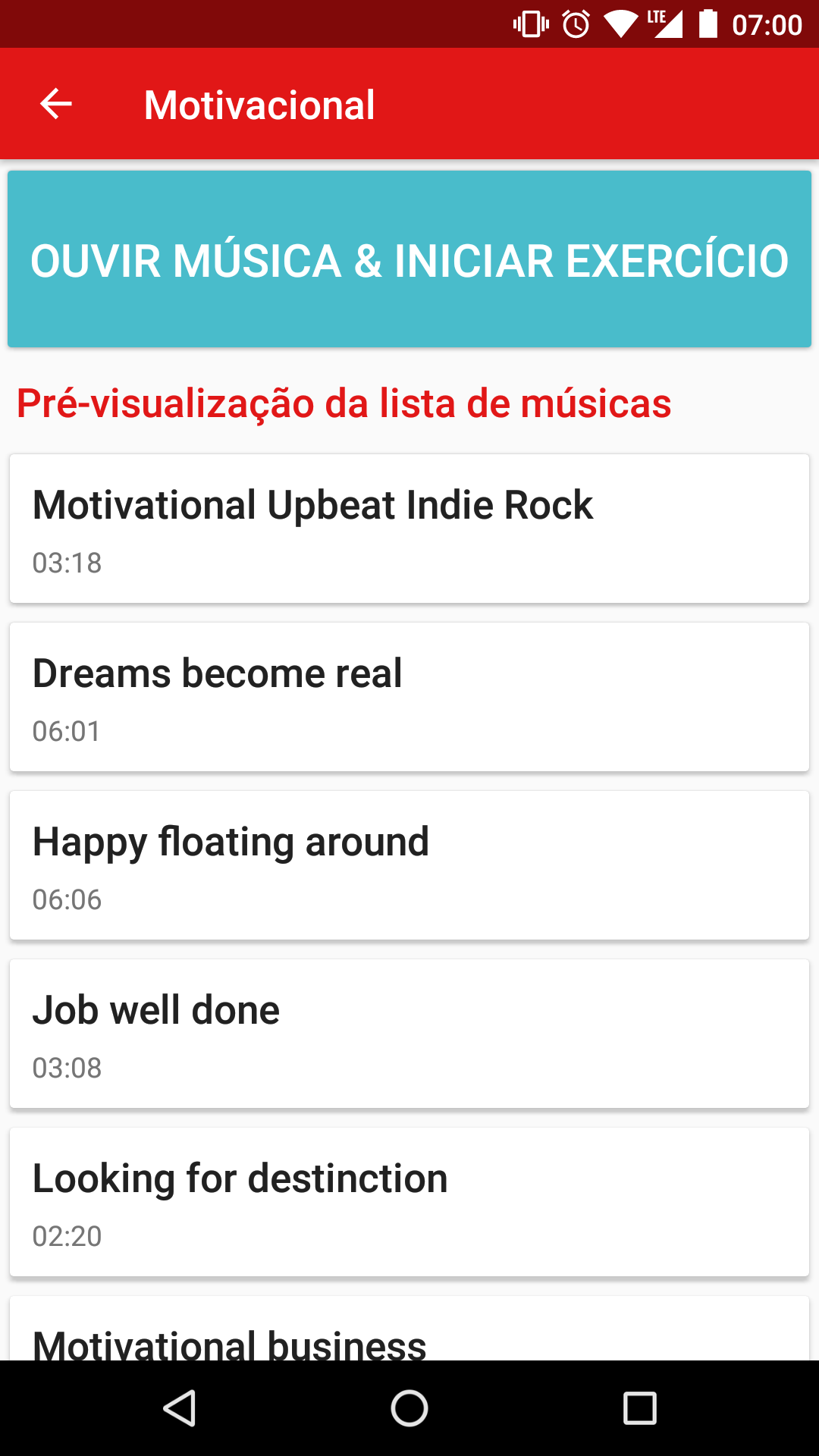Tap the Job well done track

(x=409, y=1034)
